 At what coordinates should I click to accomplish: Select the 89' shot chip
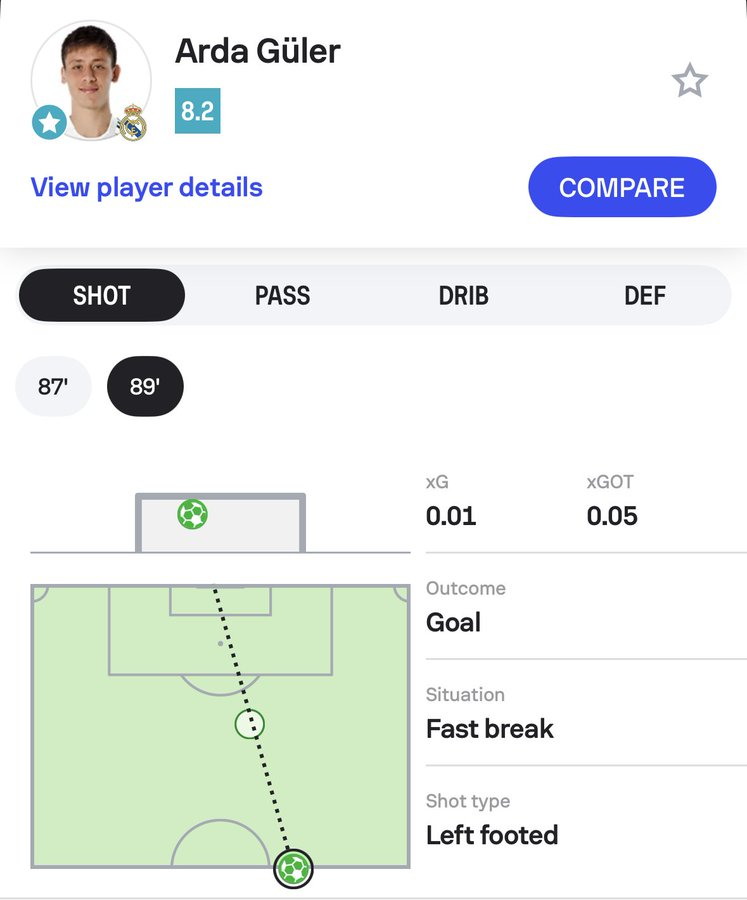click(x=145, y=386)
